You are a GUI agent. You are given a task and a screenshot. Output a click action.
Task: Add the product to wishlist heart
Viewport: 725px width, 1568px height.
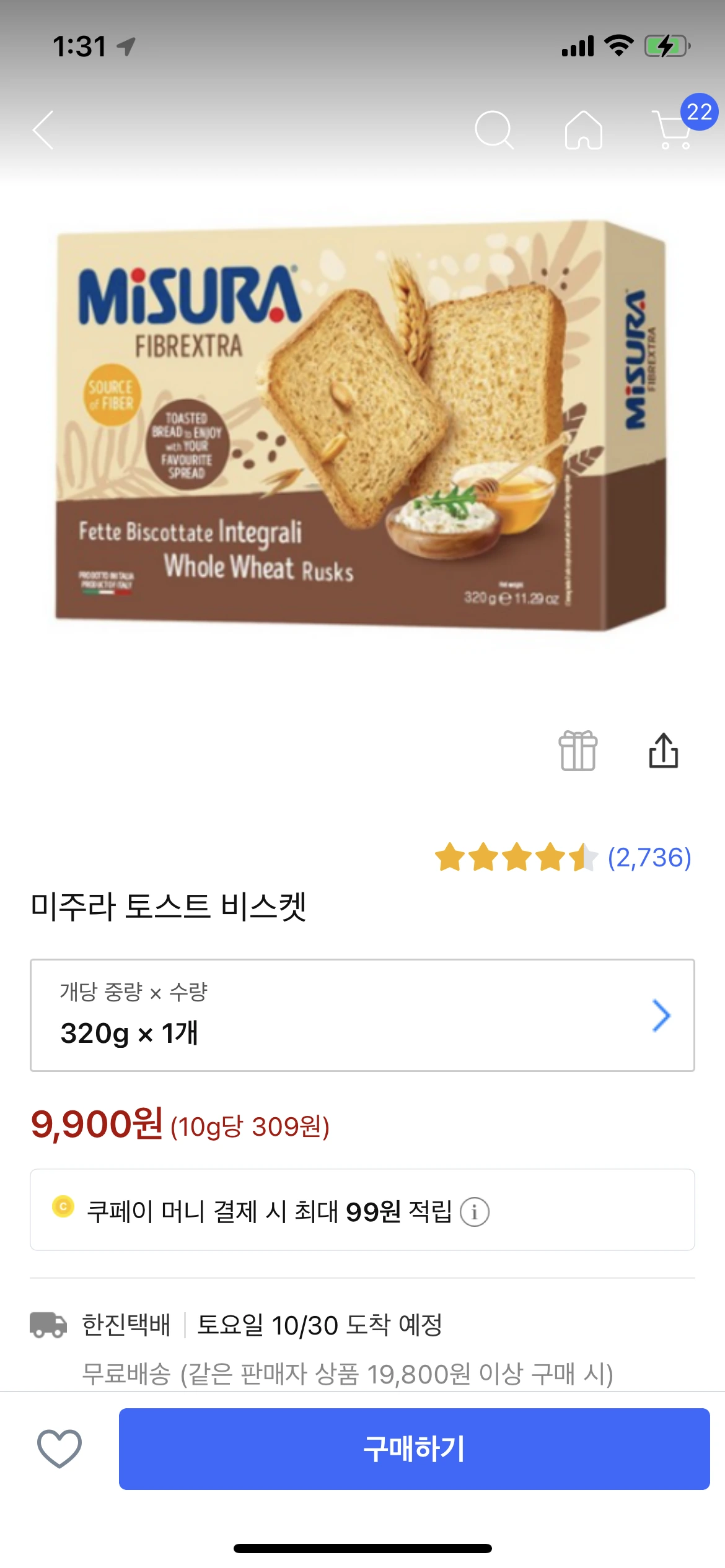pyautogui.click(x=59, y=1448)
